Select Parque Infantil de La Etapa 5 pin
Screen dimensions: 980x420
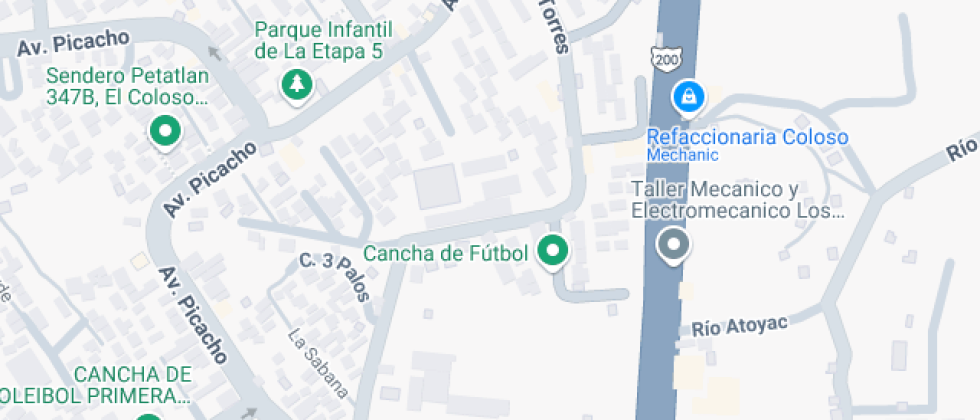(295, 86)
